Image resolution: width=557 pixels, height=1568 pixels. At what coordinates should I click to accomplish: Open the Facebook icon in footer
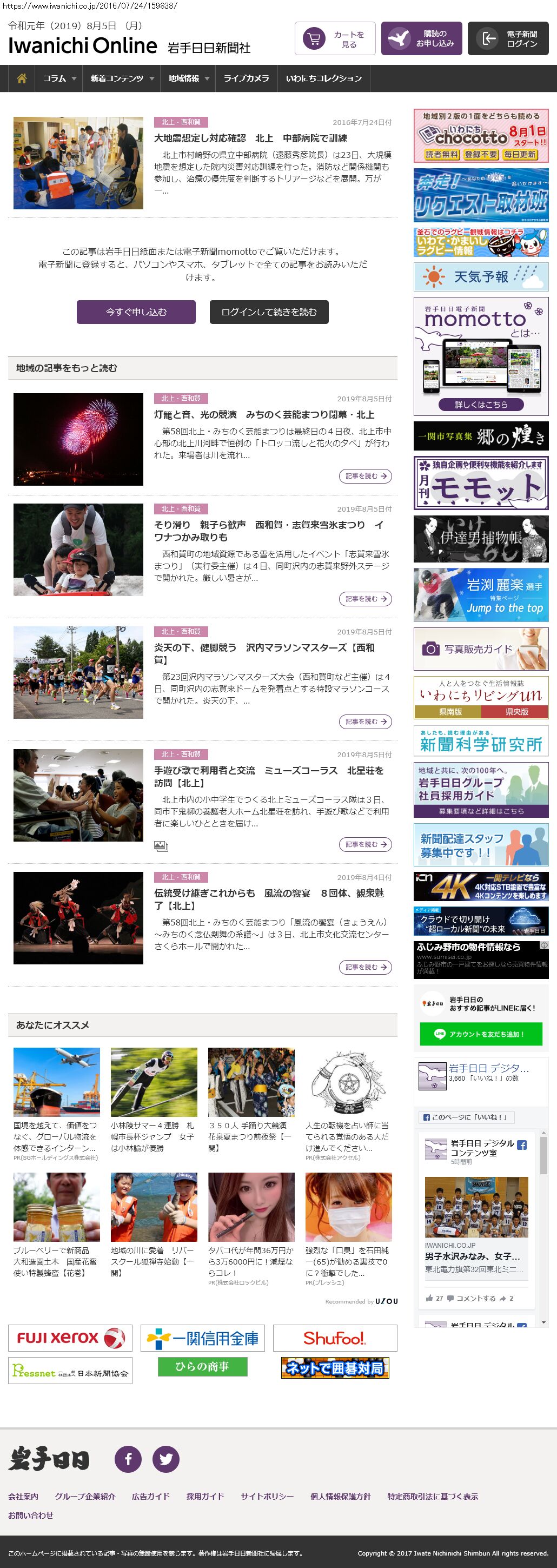click(x=129, y=1459)
